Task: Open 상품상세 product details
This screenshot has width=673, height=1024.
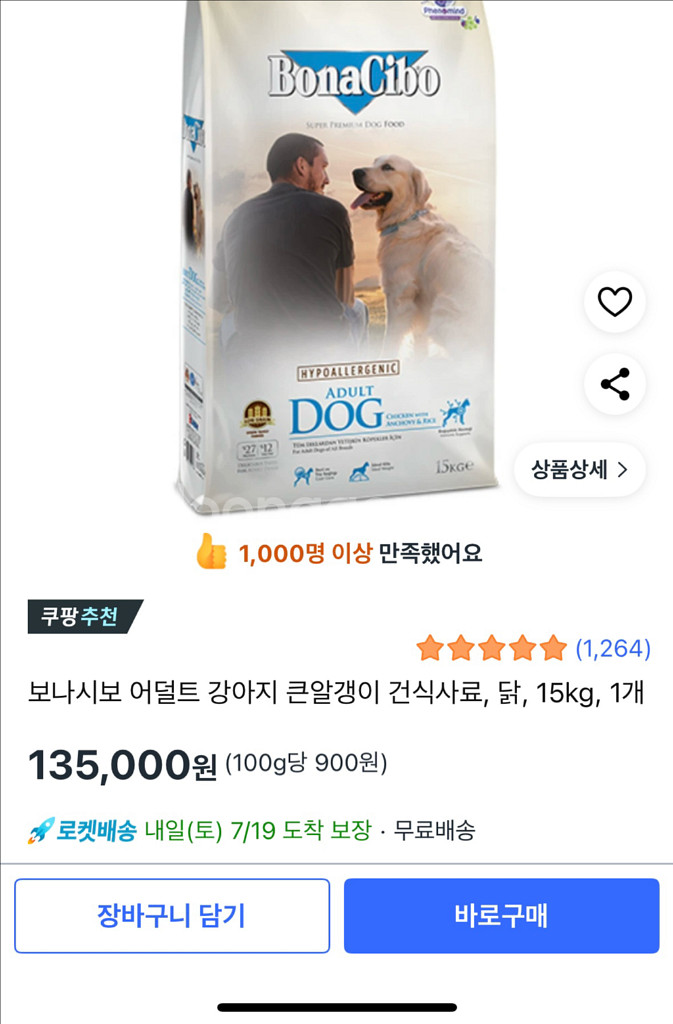Action: click(580, 470)
